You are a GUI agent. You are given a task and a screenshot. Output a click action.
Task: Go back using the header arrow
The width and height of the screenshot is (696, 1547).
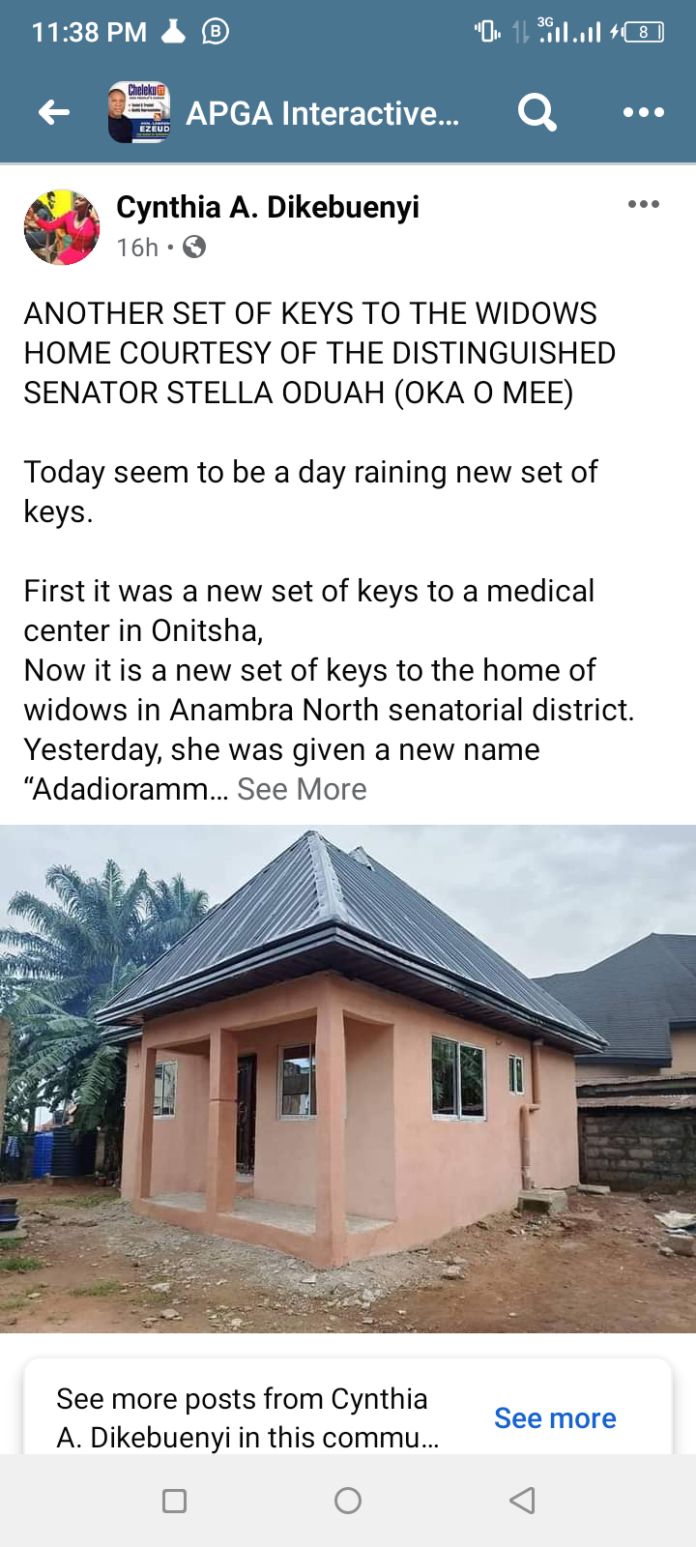tap(54, 113)
